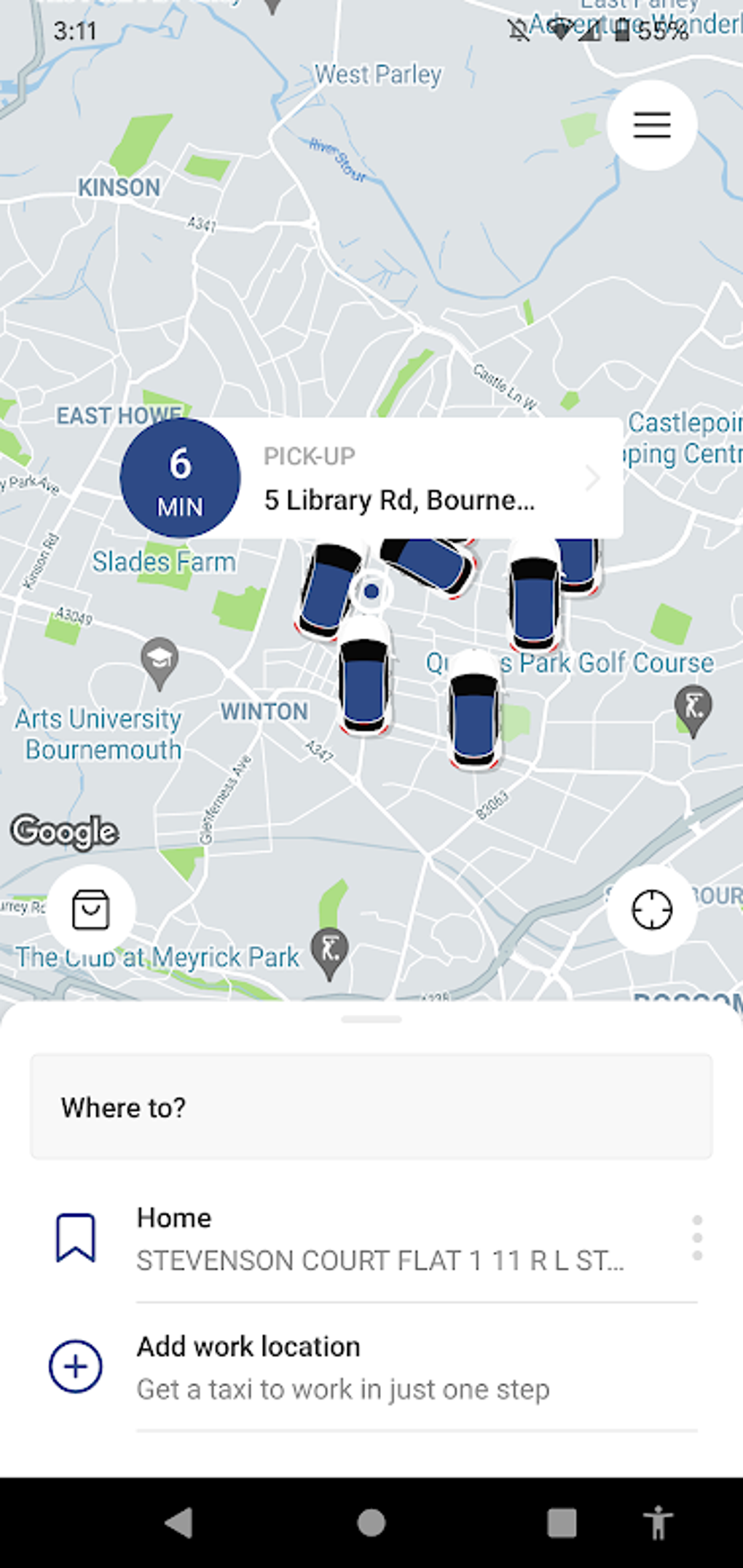Viewport: 743px width, 1568px height.
Task: Tap the blue pickup location dot
Action: pyautogui.click(x=371, y=590)
